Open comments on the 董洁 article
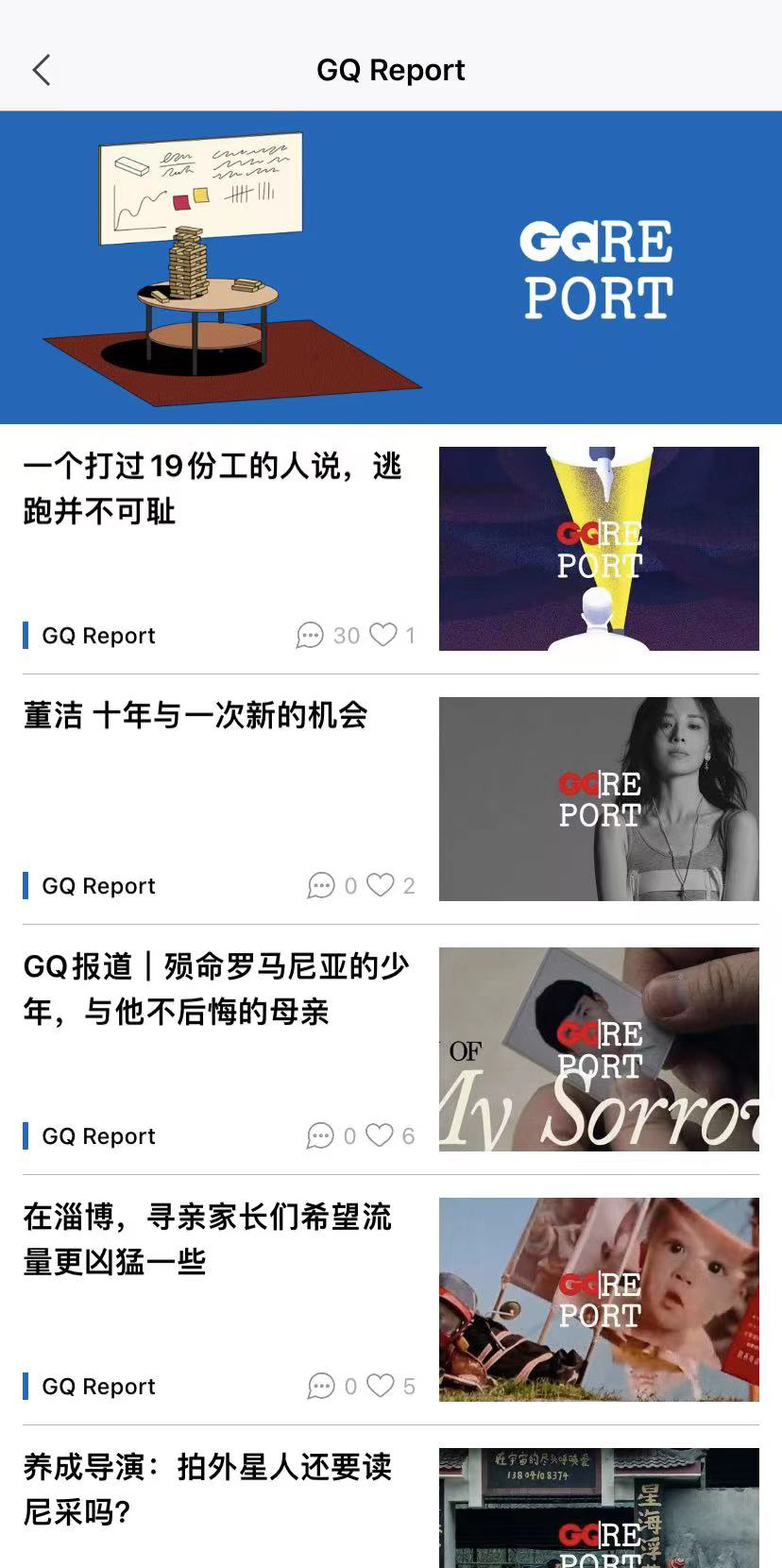This screenshot has width=782, height=1568. (321, 886)
